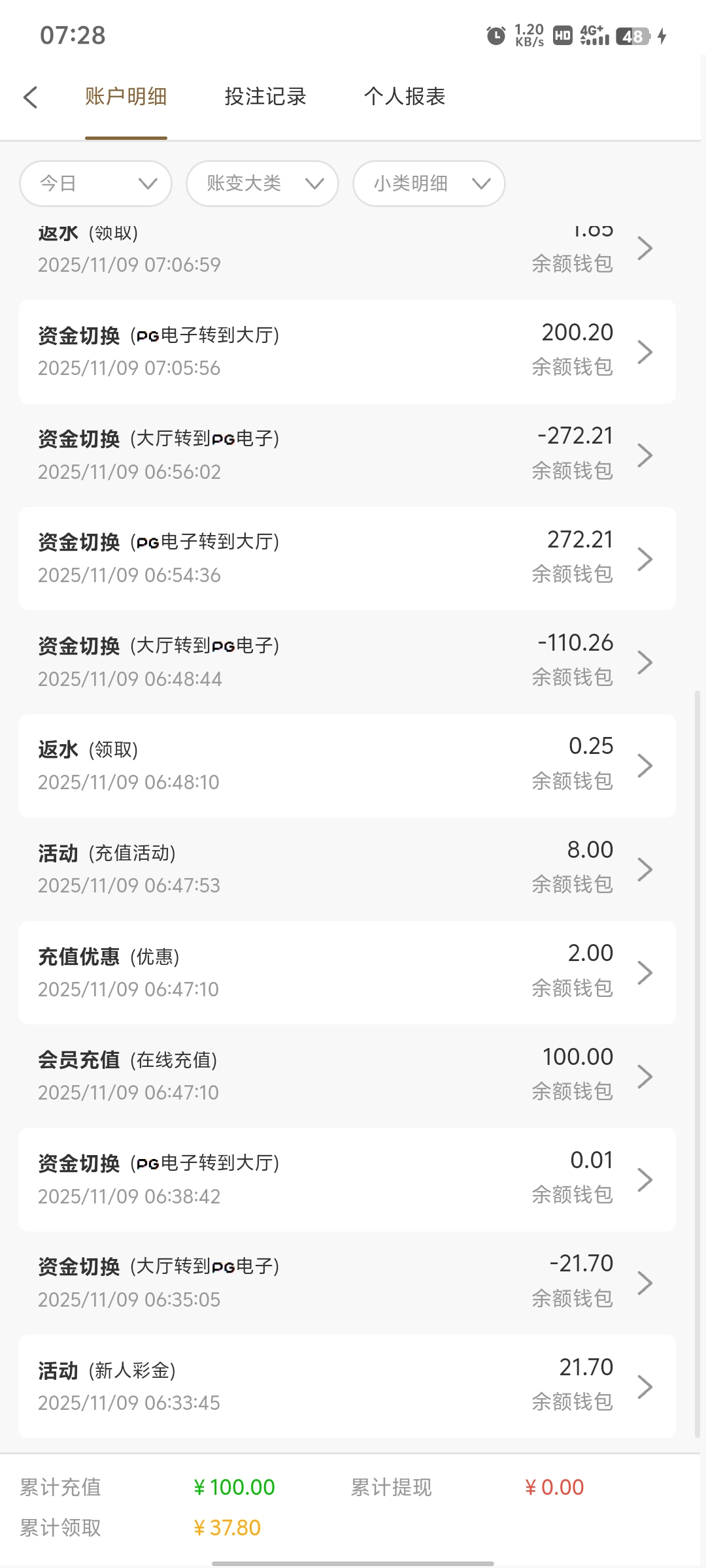View the 272.21 transfer record at 06:54:36
706x1568 pixels.
(x=347, y=559)
